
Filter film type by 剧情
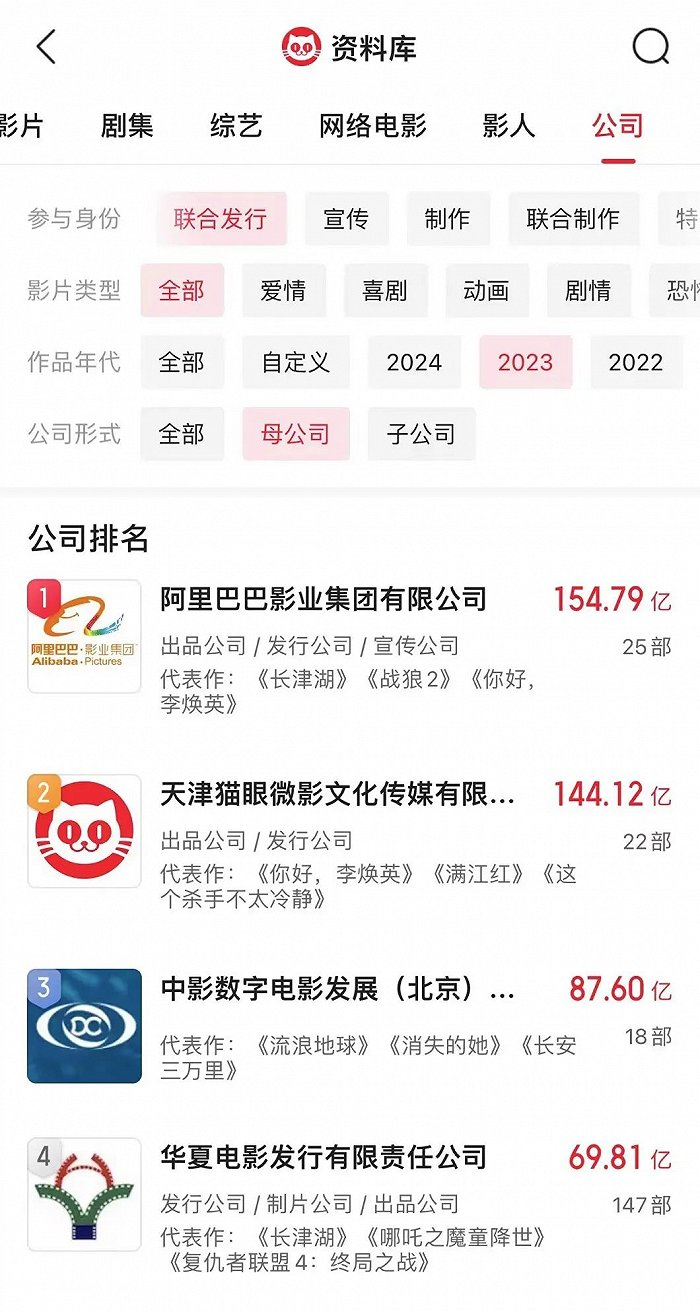coord(588,291)
